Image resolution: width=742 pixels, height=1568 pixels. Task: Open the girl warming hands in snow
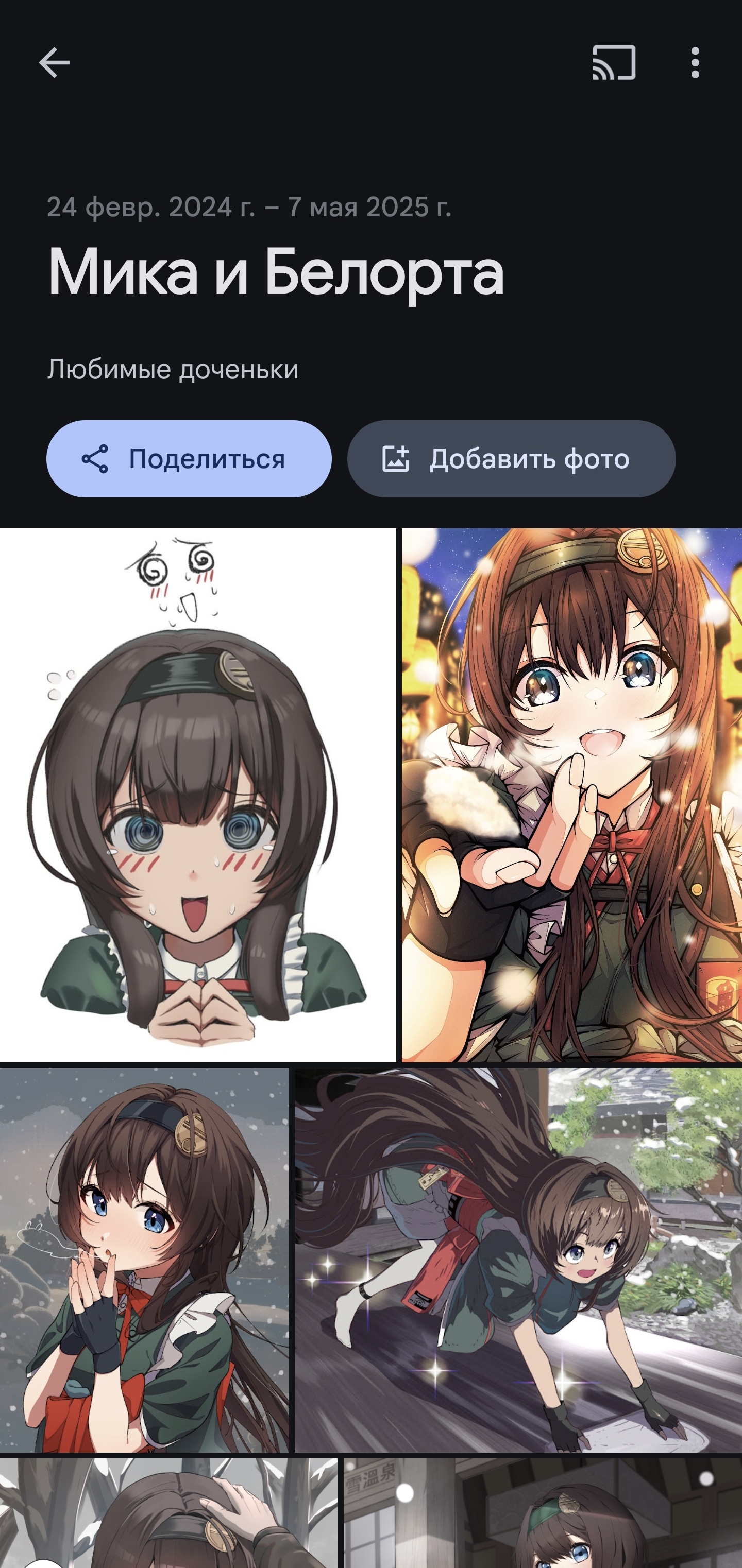pyautogui.click(x=144, y=1260)
